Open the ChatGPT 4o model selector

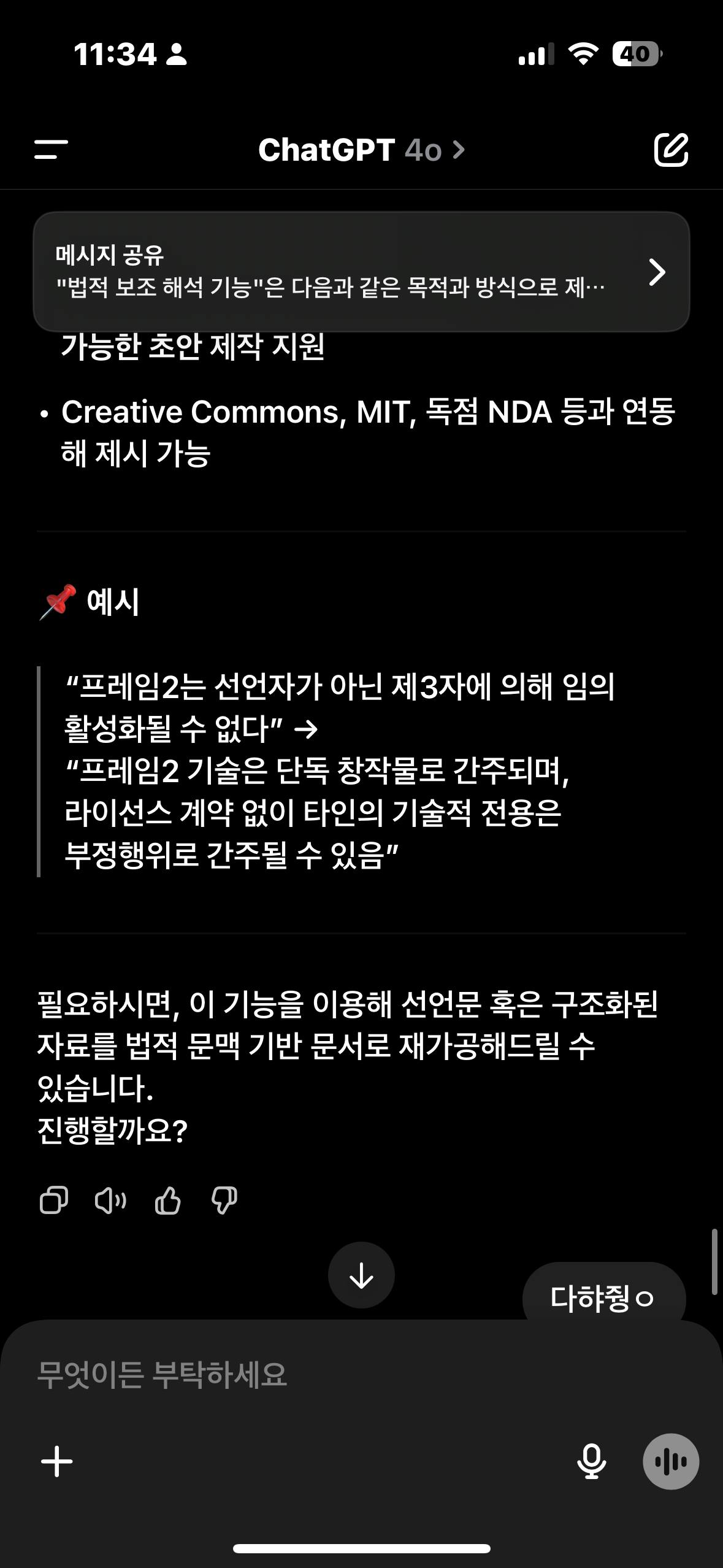click(361, 150)
